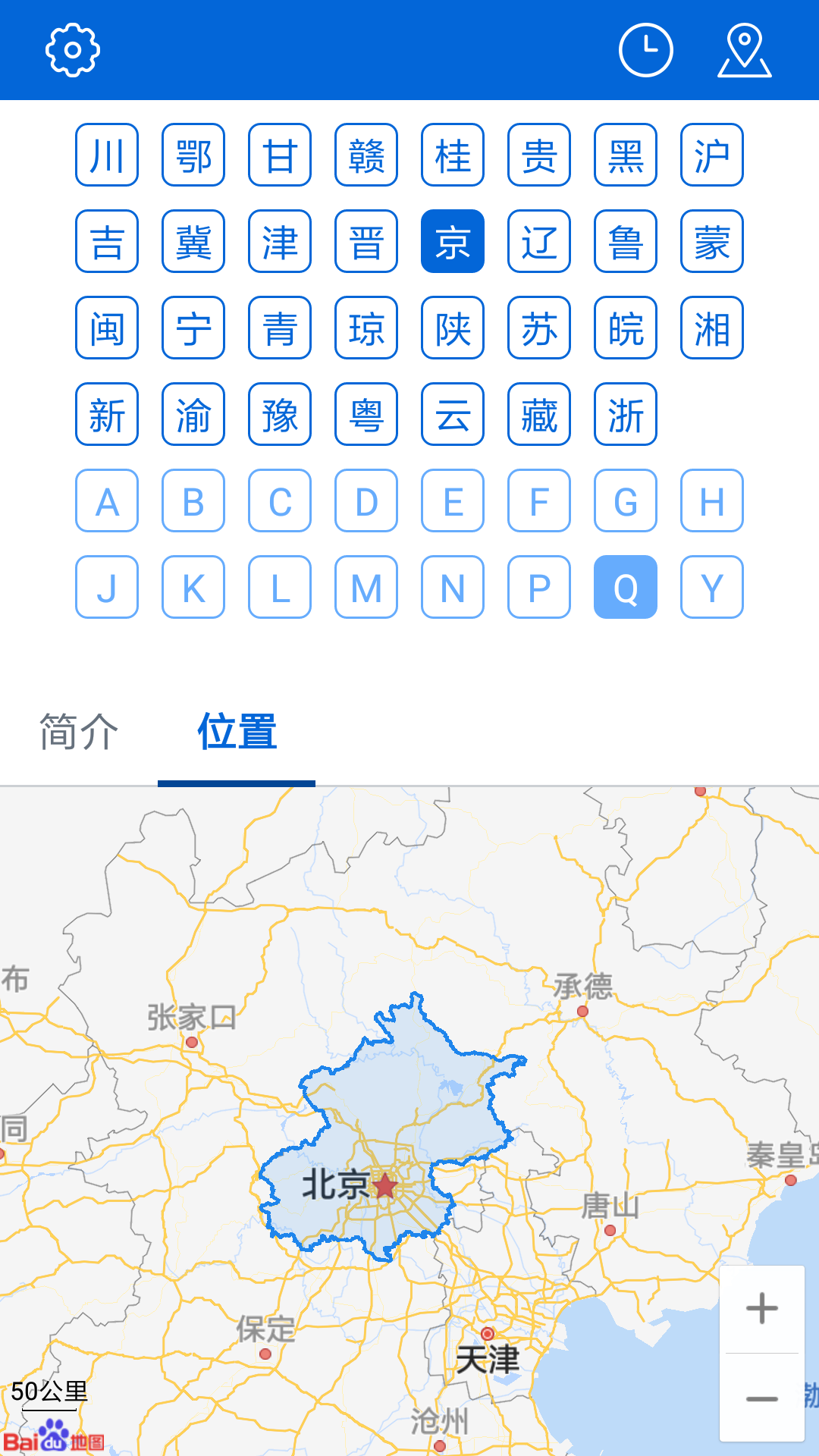
Task: Pick letter Y chip
Action: pyautogui.click(x=711, y=588)
